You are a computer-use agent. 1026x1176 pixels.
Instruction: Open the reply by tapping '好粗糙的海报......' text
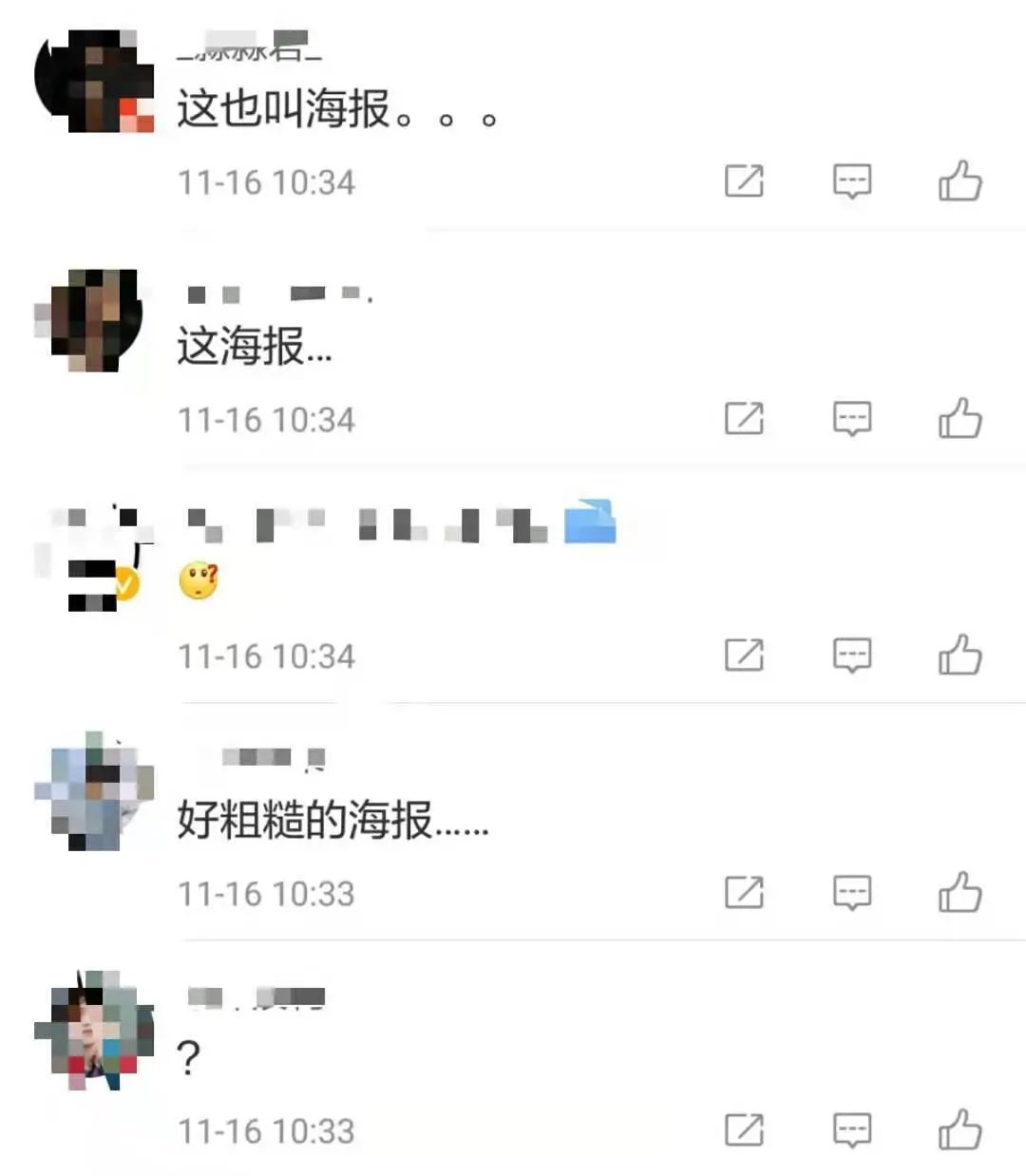point(331,822)
